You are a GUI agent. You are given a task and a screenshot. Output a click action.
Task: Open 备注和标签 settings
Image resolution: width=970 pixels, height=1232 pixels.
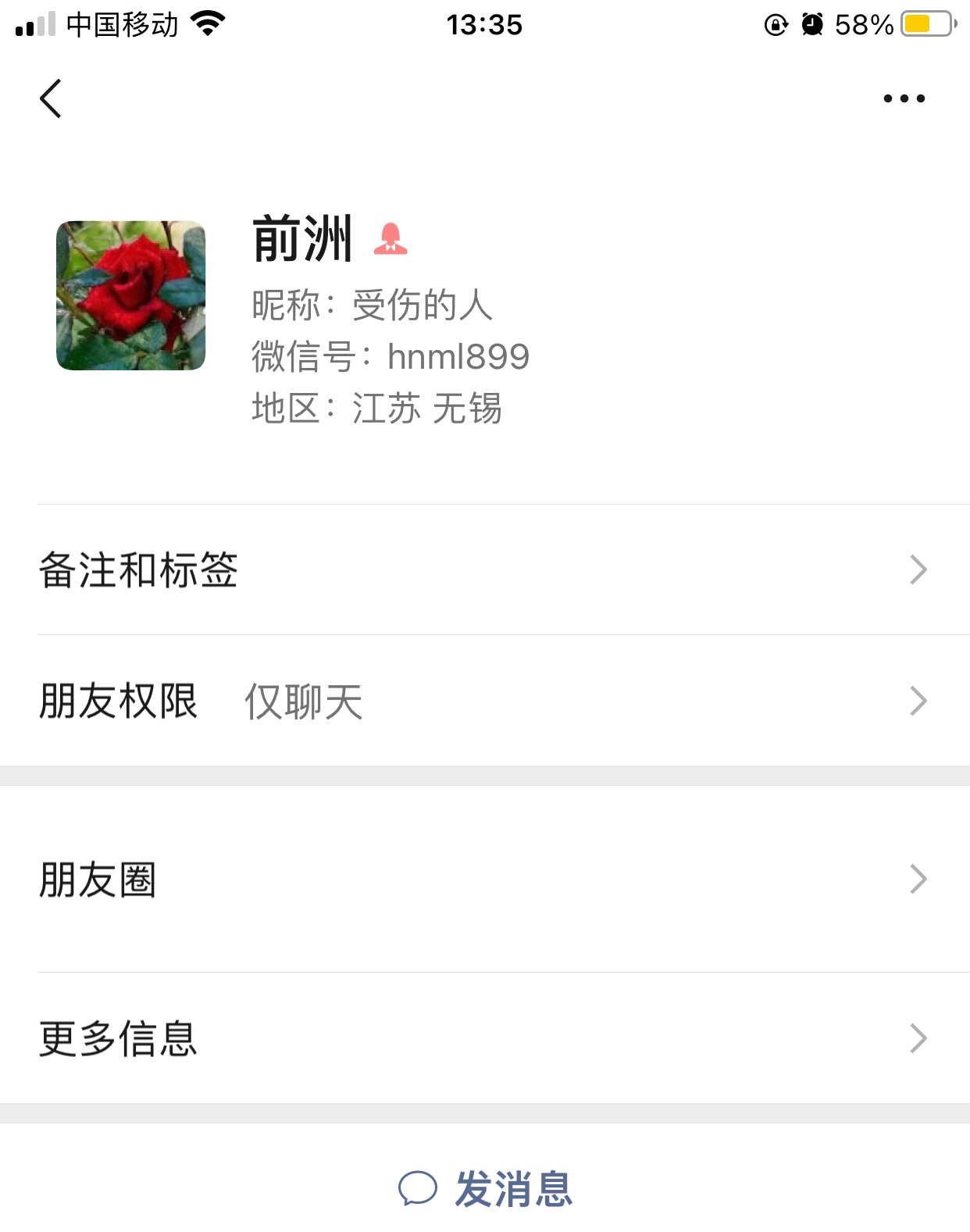(x=484, y=570)
